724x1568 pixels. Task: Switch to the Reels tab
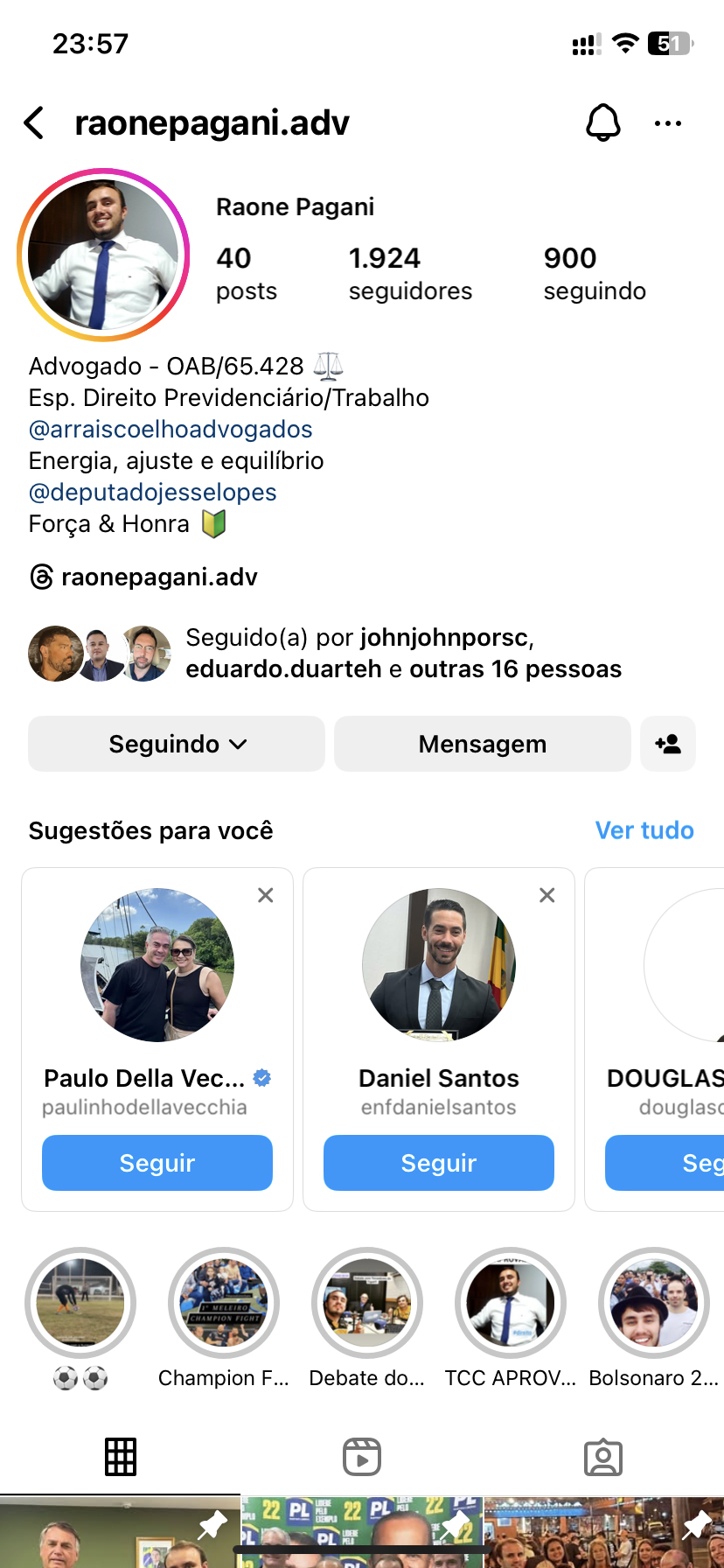point(362,1457)
